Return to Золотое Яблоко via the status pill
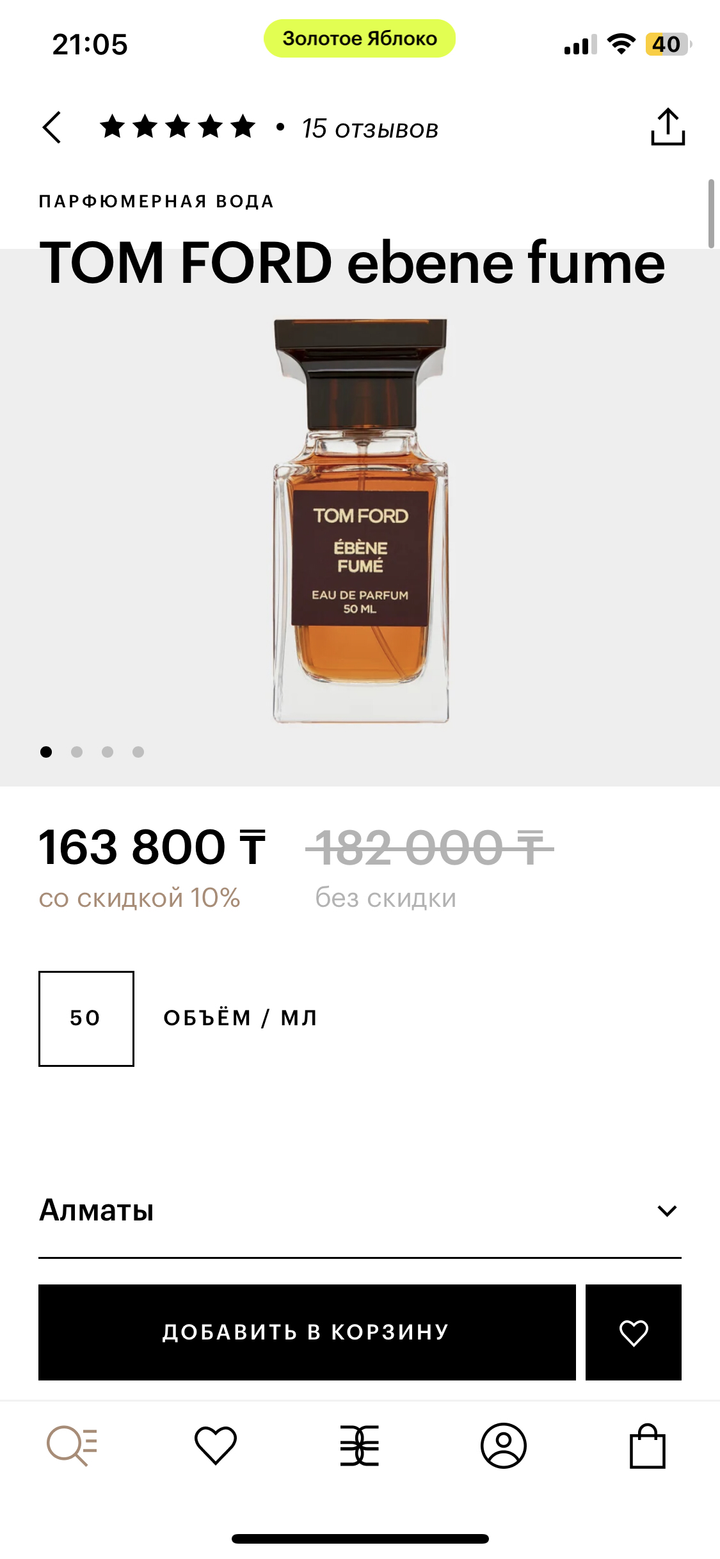 (x=359, y=40)
